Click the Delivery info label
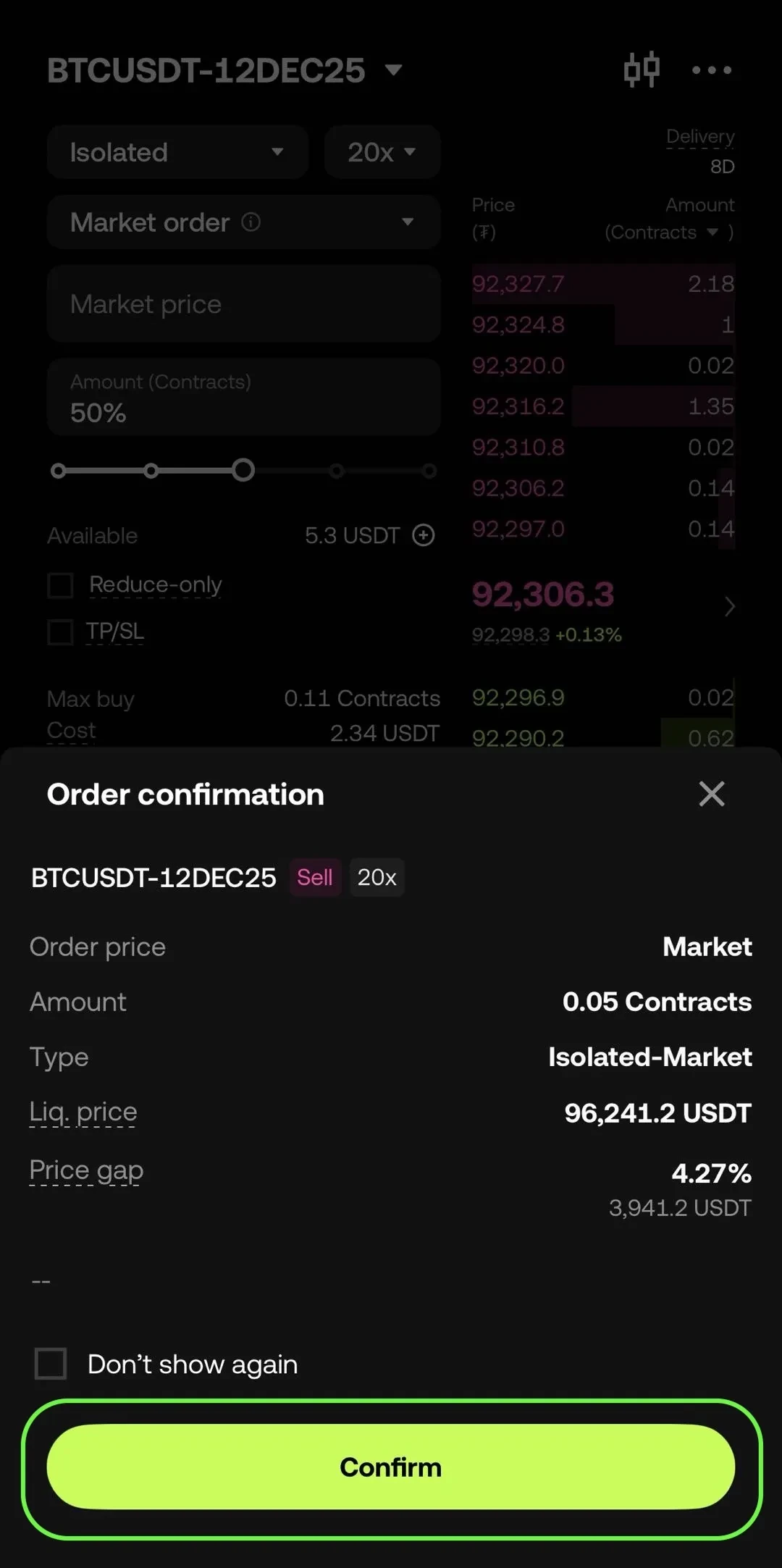 699,136
